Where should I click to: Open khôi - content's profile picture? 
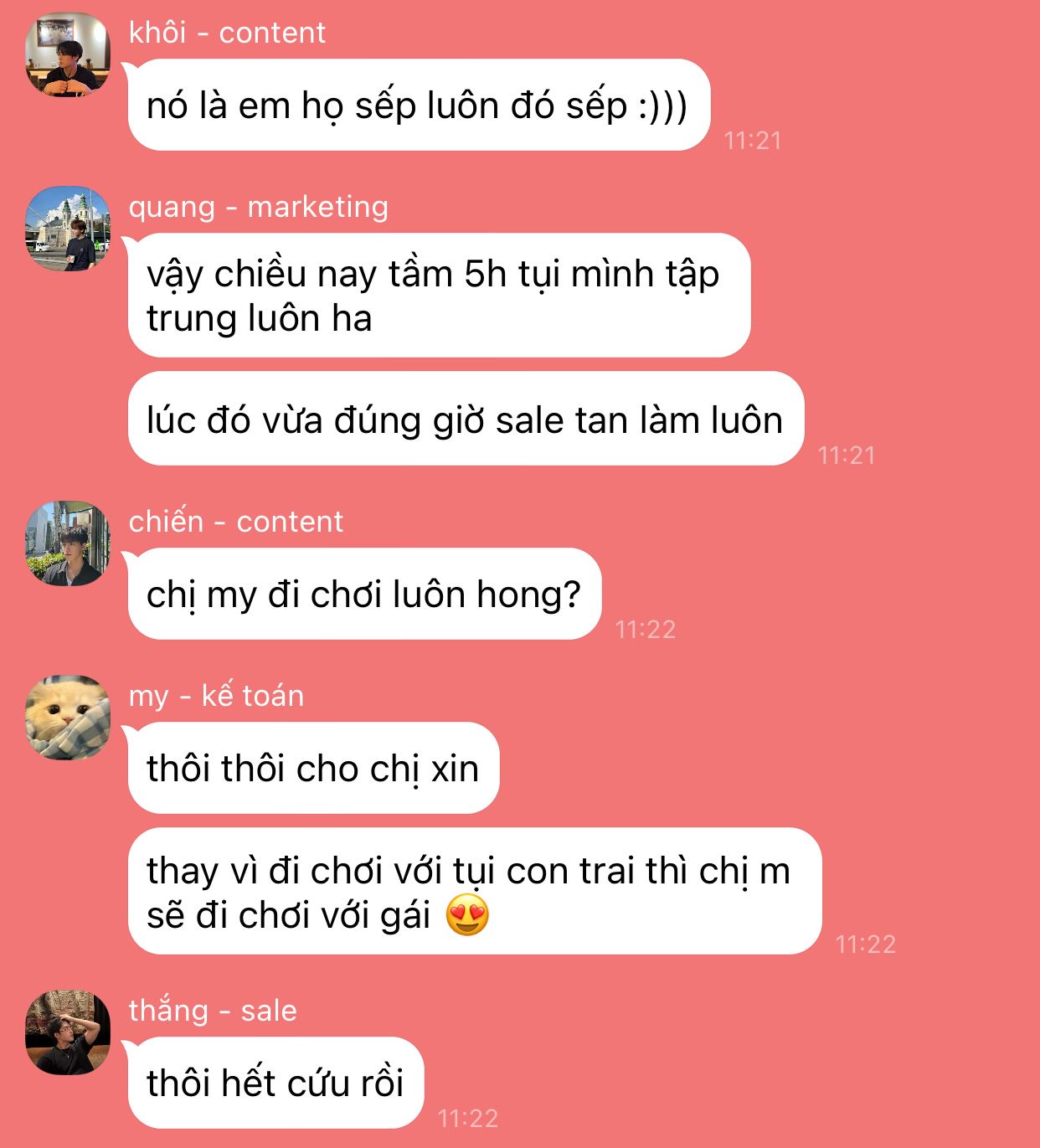68,54
